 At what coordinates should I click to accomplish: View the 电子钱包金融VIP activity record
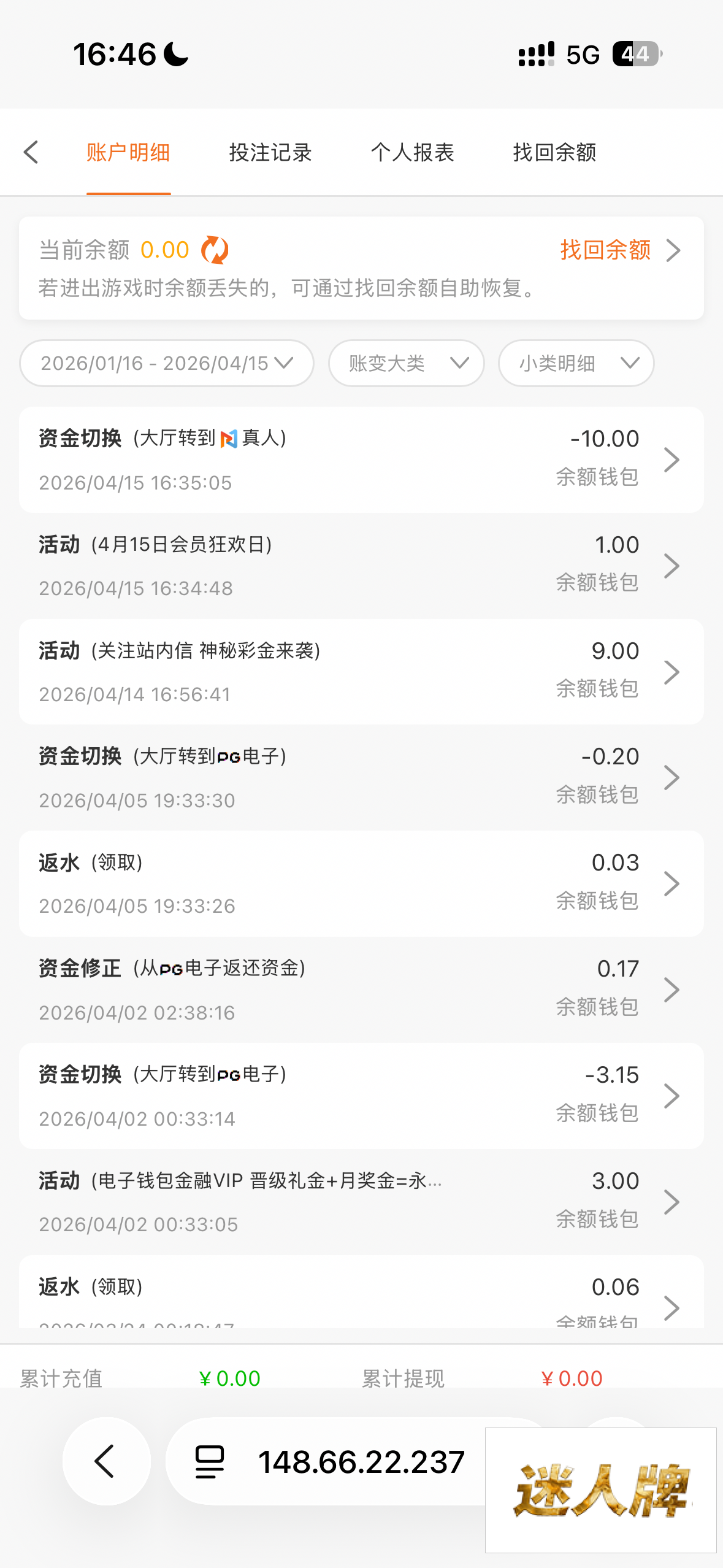[x=361, y=1202]
